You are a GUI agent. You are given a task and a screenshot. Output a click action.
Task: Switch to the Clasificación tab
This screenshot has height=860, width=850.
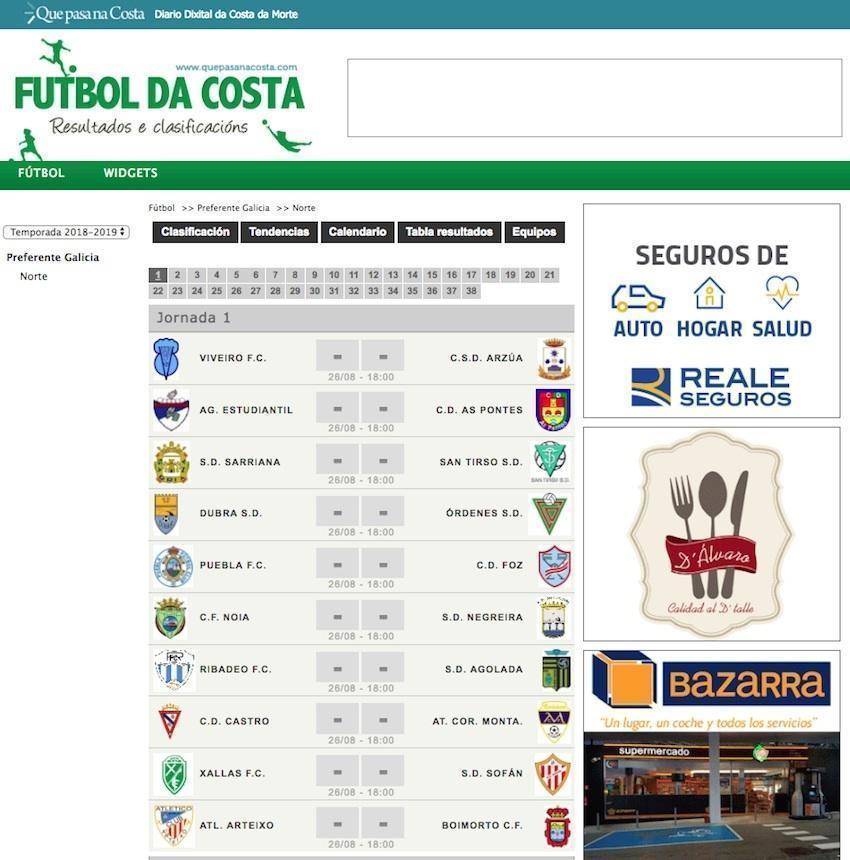195,232
